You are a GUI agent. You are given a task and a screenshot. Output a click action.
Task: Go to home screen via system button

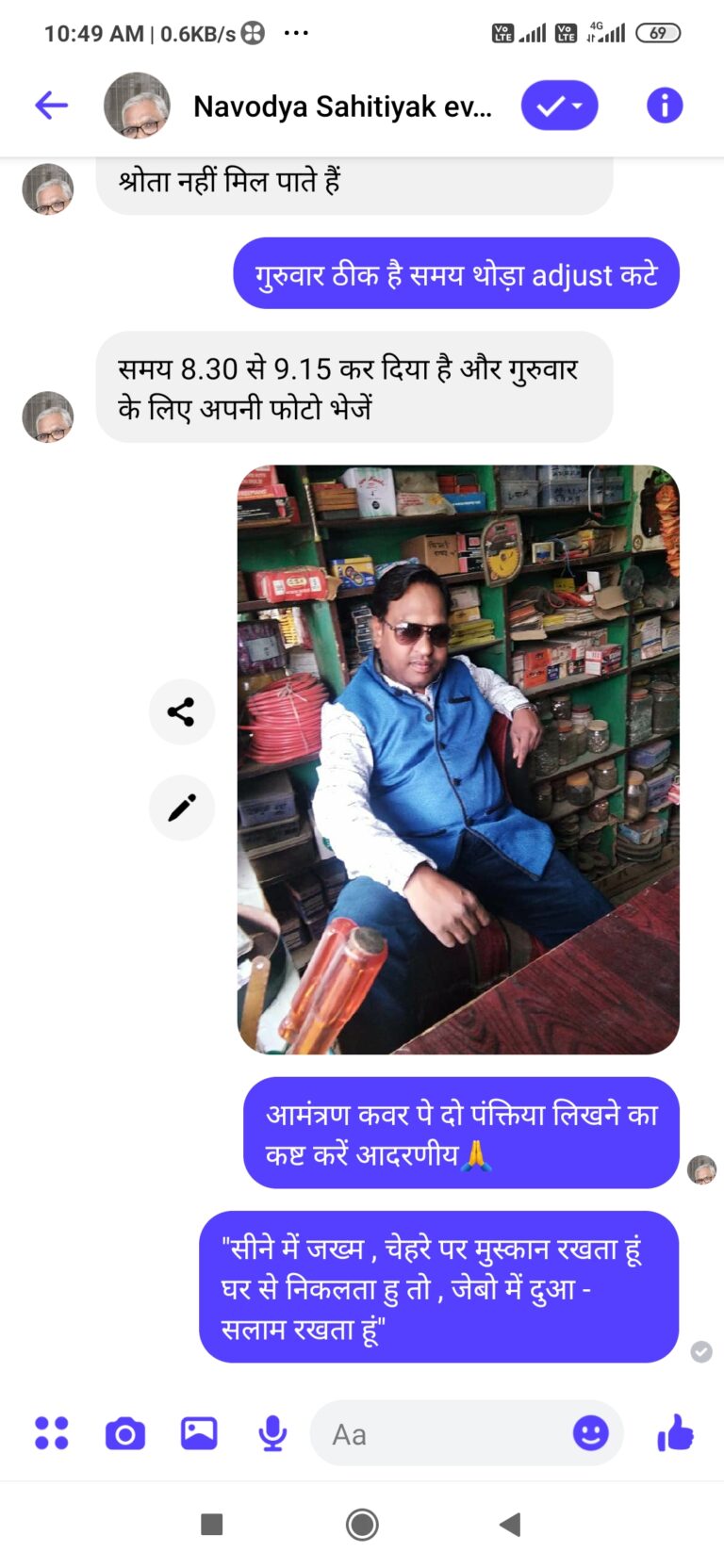pos(362,1524)
